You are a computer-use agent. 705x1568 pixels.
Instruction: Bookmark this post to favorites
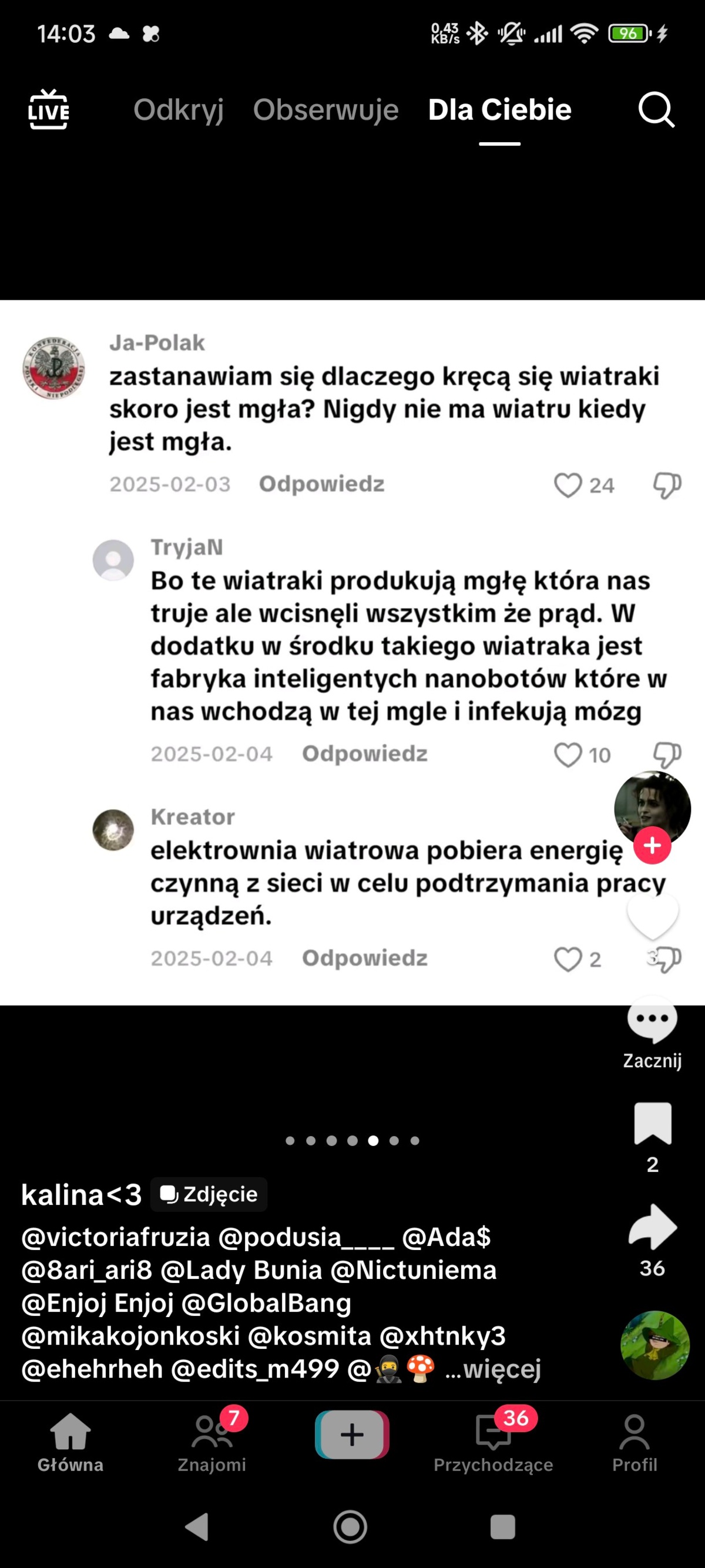pos(652,1124)
